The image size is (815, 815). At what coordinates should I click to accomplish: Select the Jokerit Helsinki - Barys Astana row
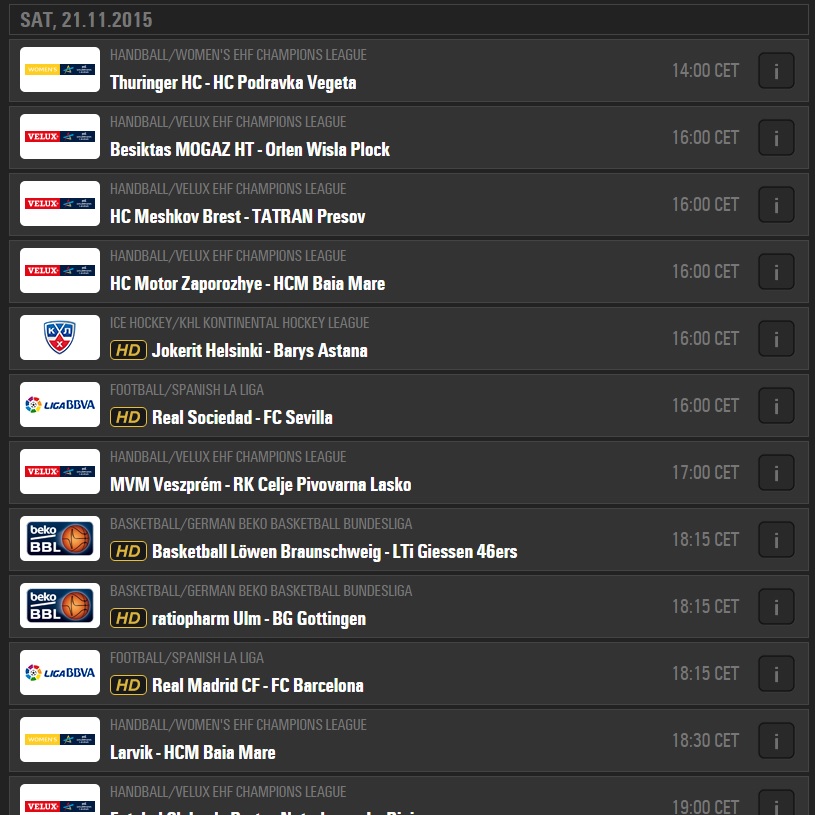pos(259,351)
